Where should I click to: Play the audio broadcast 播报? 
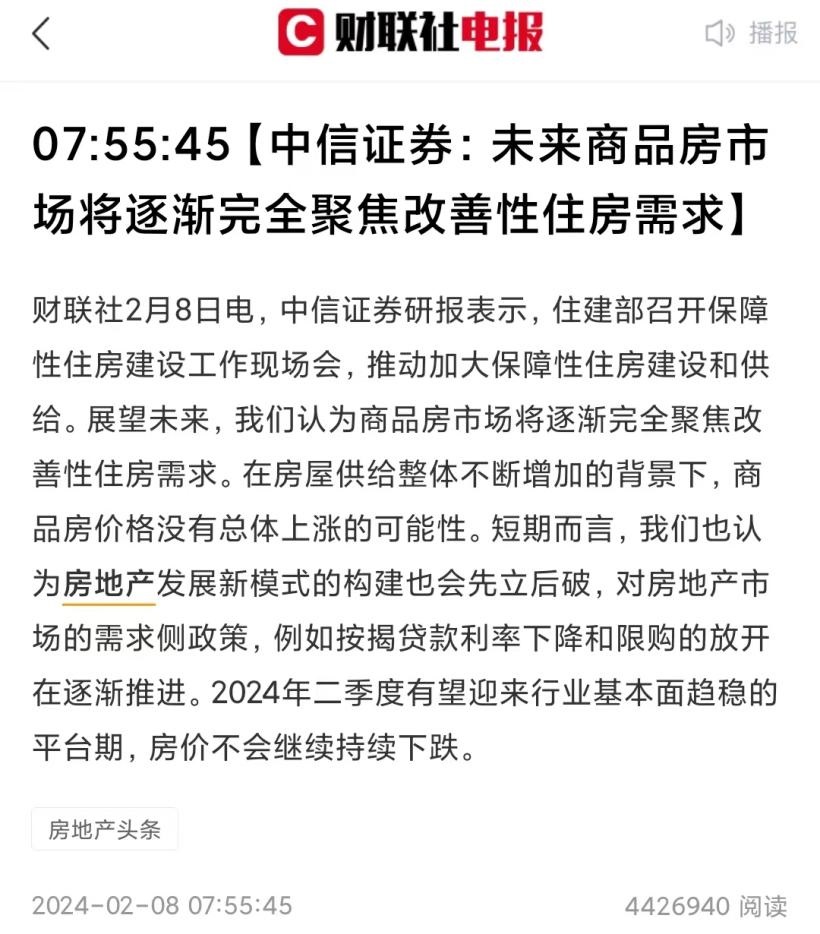(752, 33)
